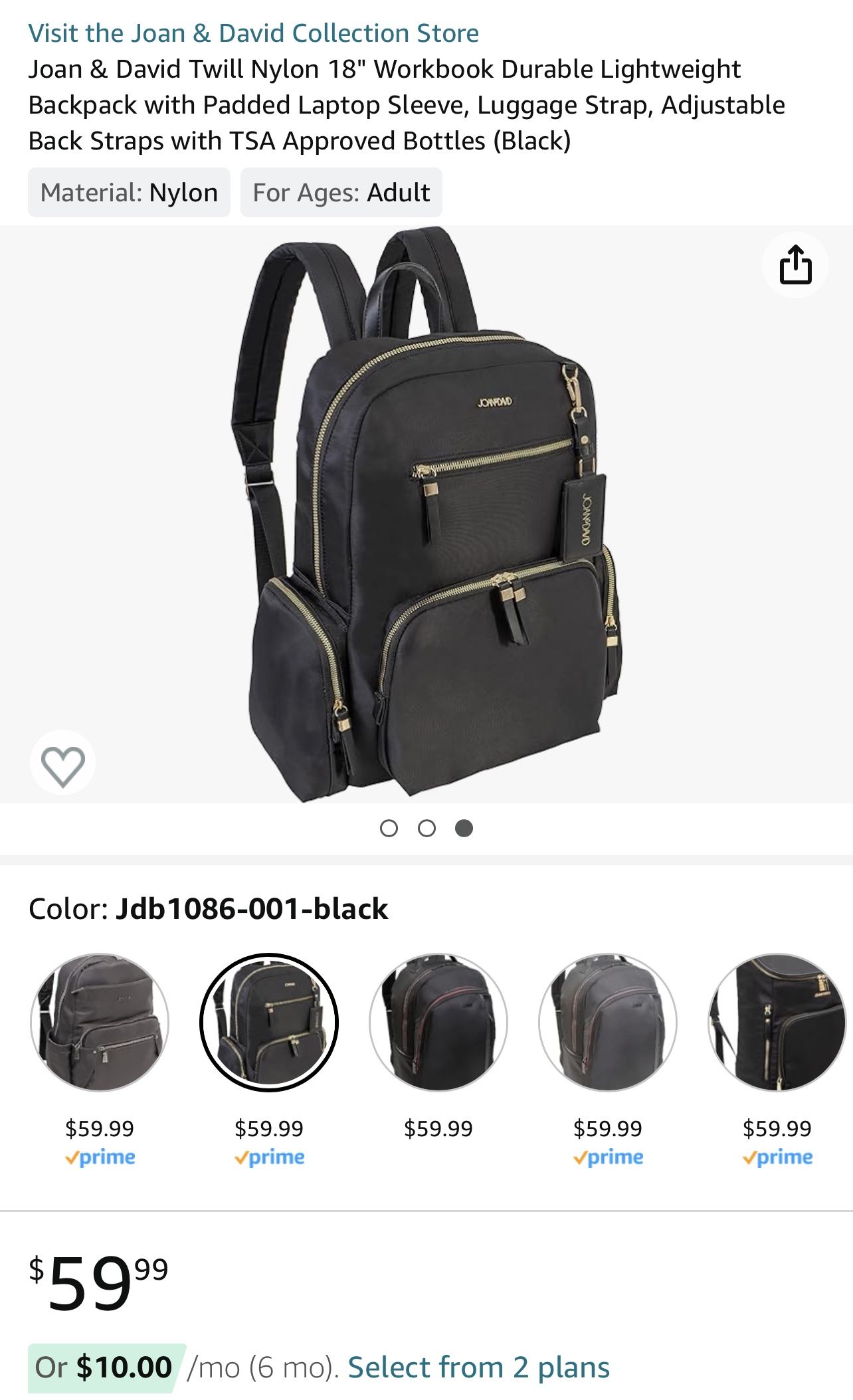Select the fourth backpack color swatch
Viewport: 853px width, 1400px height.
[x=608, y=1022]
